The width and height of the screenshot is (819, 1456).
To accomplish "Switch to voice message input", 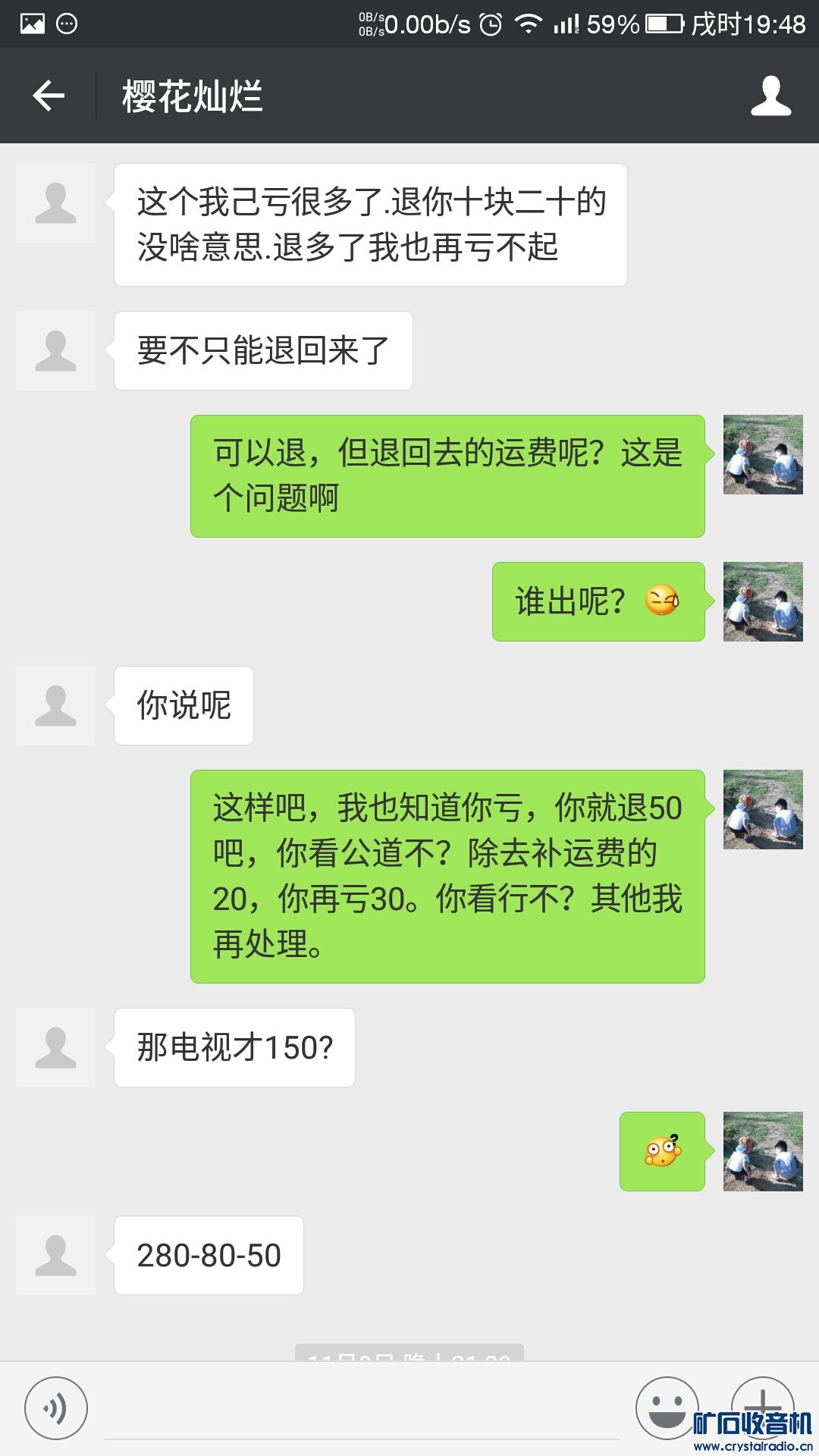I will [x=56, y=1408].
